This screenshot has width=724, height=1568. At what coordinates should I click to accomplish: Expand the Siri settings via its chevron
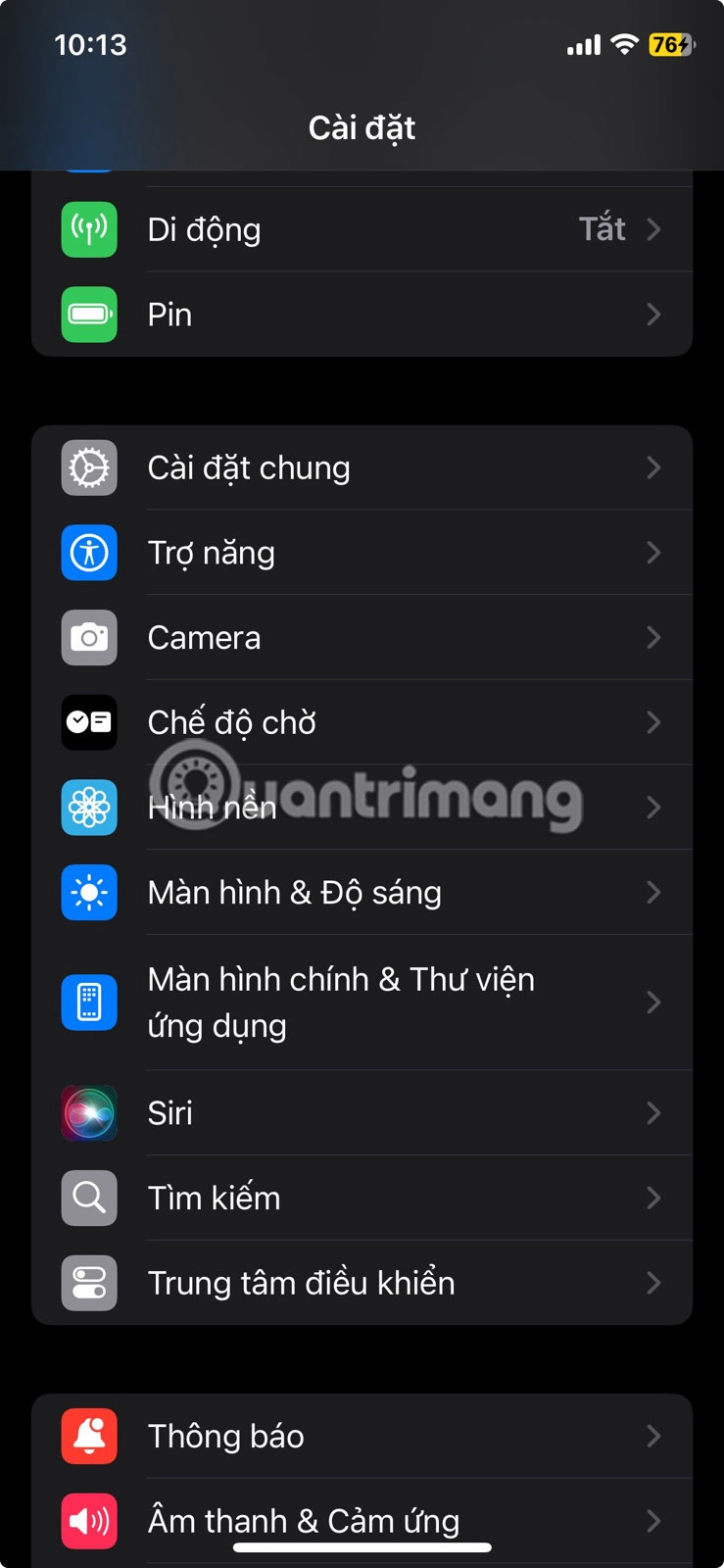(x=654, y=1112)
